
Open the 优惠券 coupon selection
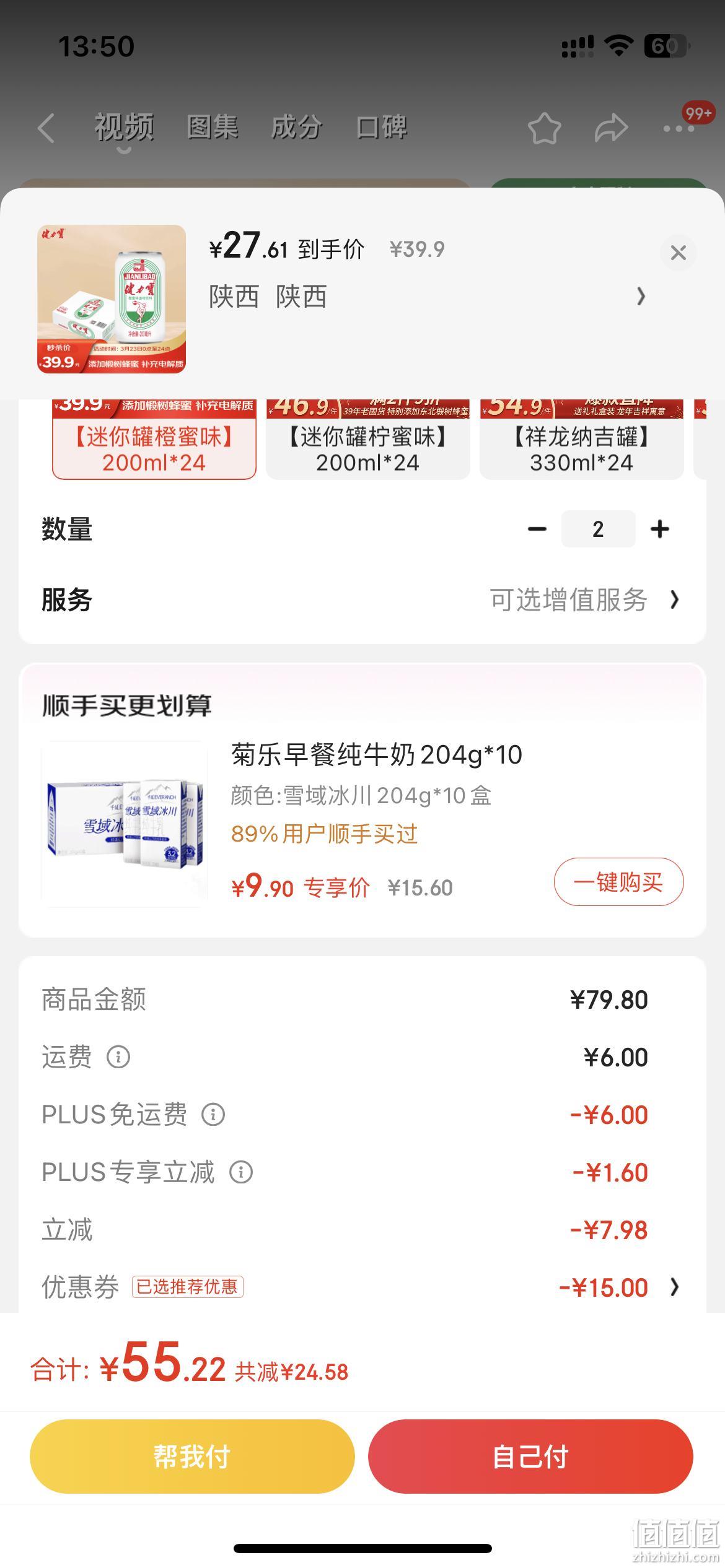point(362,1287)
